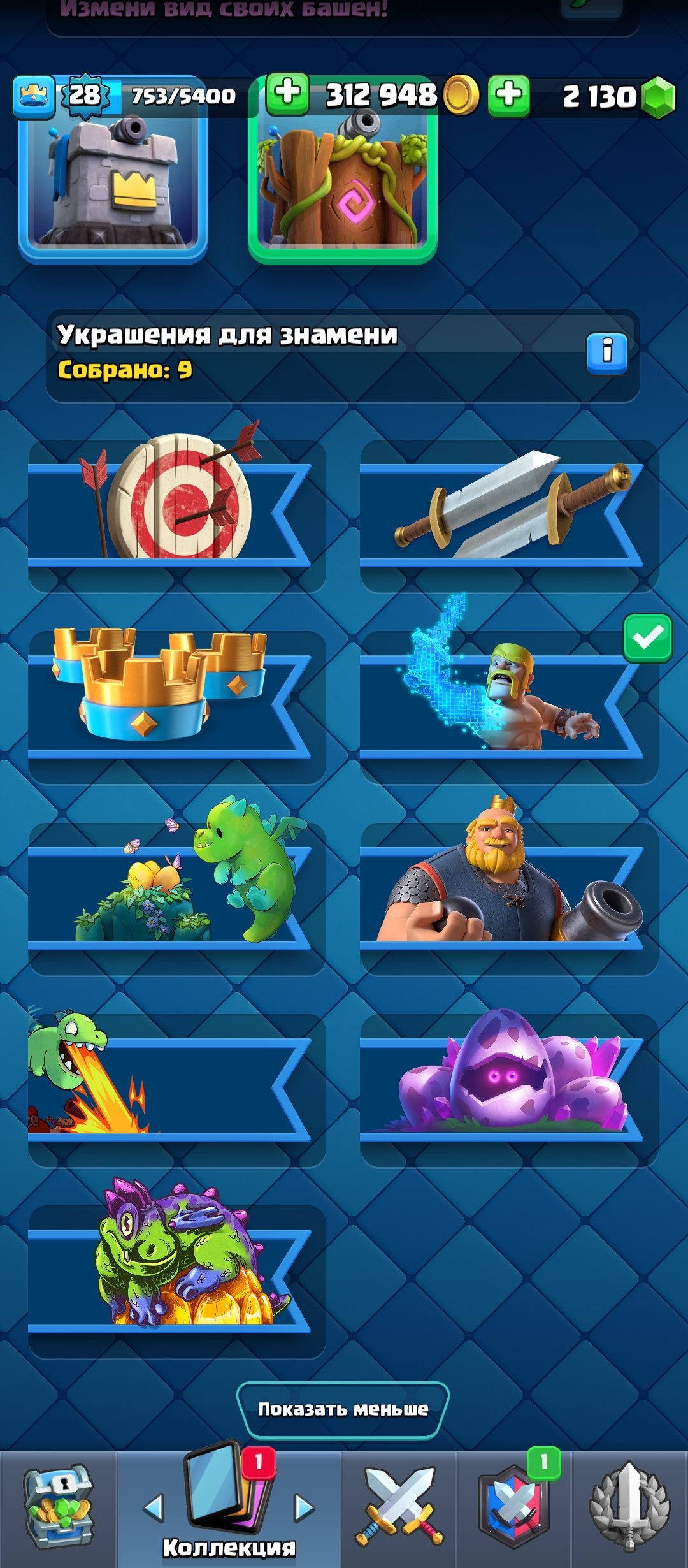This screenshot has height=1568, width=688.
Task: Add more gold coins
Action: click(x=287, y=94)
